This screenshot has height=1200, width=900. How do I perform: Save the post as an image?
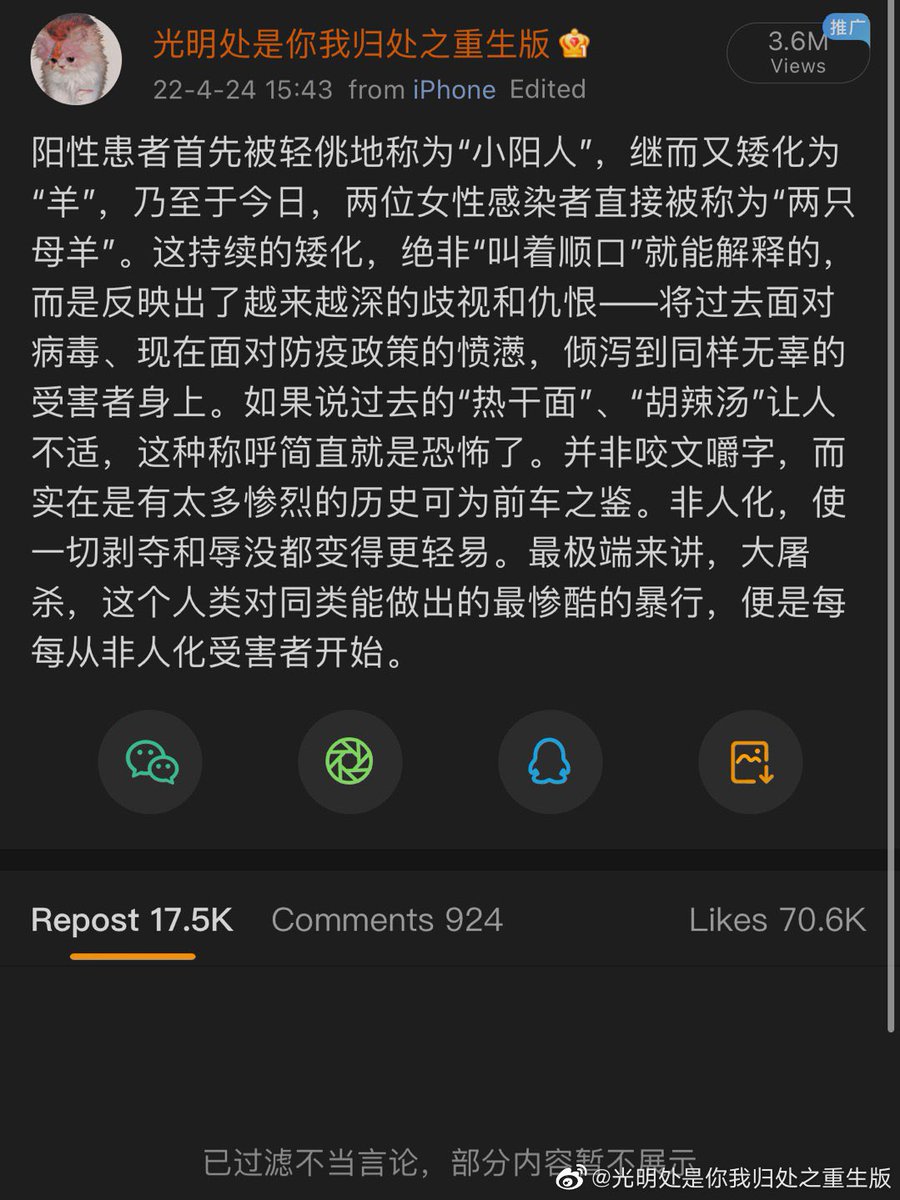click(x=751, y=761)
